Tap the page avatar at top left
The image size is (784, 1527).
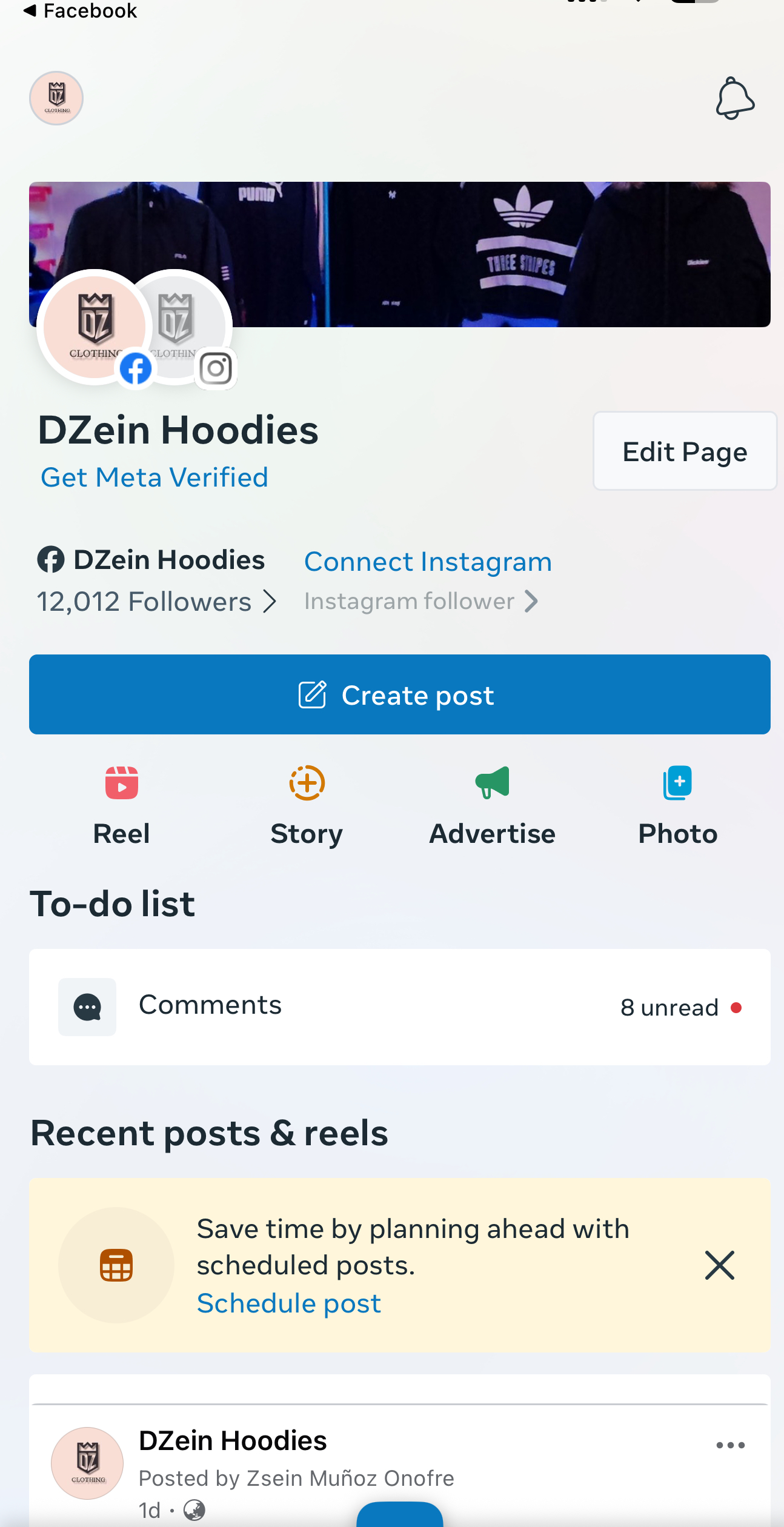[56, 98]
